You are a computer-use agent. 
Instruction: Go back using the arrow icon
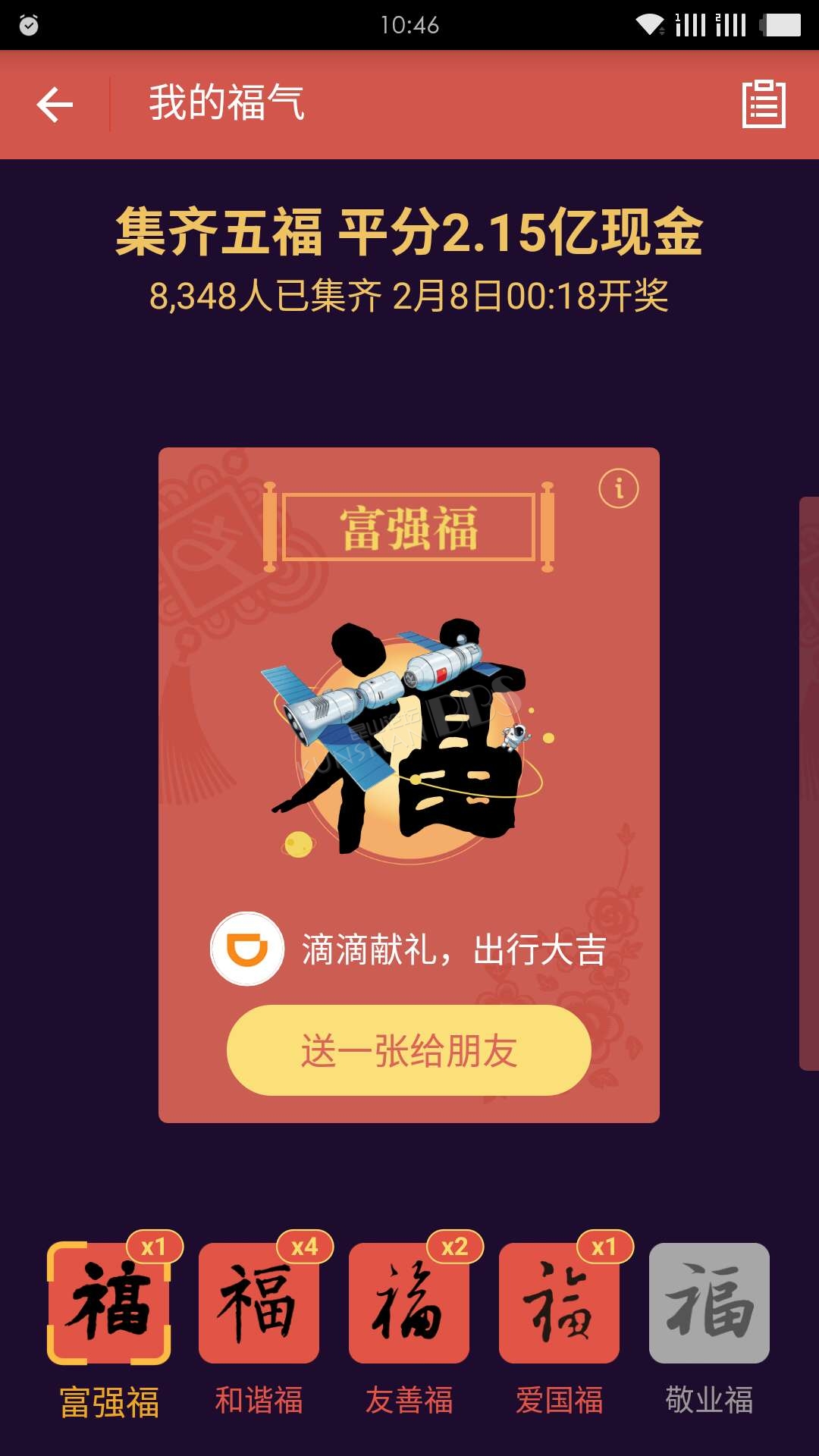(x=55, y=105)
